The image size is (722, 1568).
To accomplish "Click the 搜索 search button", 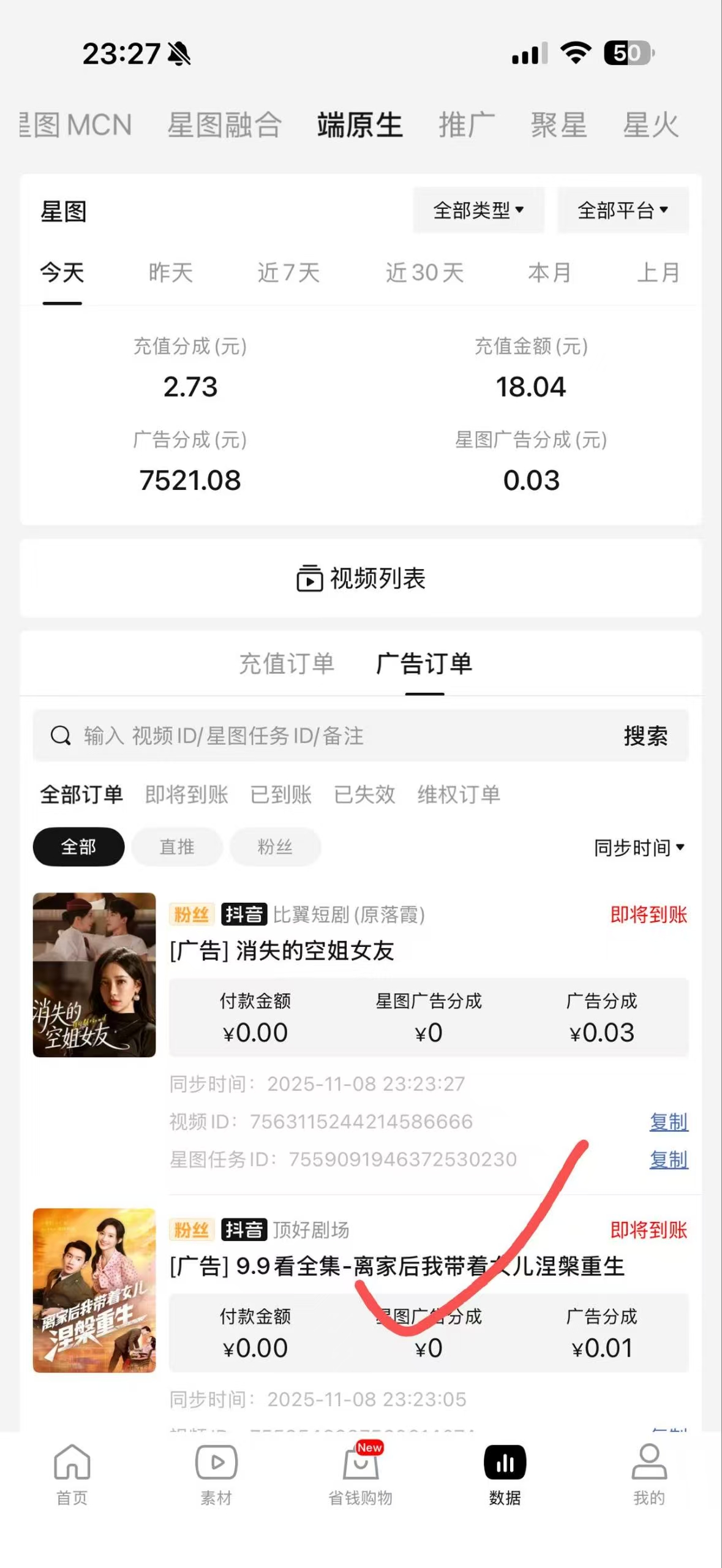I will point(645,736).
